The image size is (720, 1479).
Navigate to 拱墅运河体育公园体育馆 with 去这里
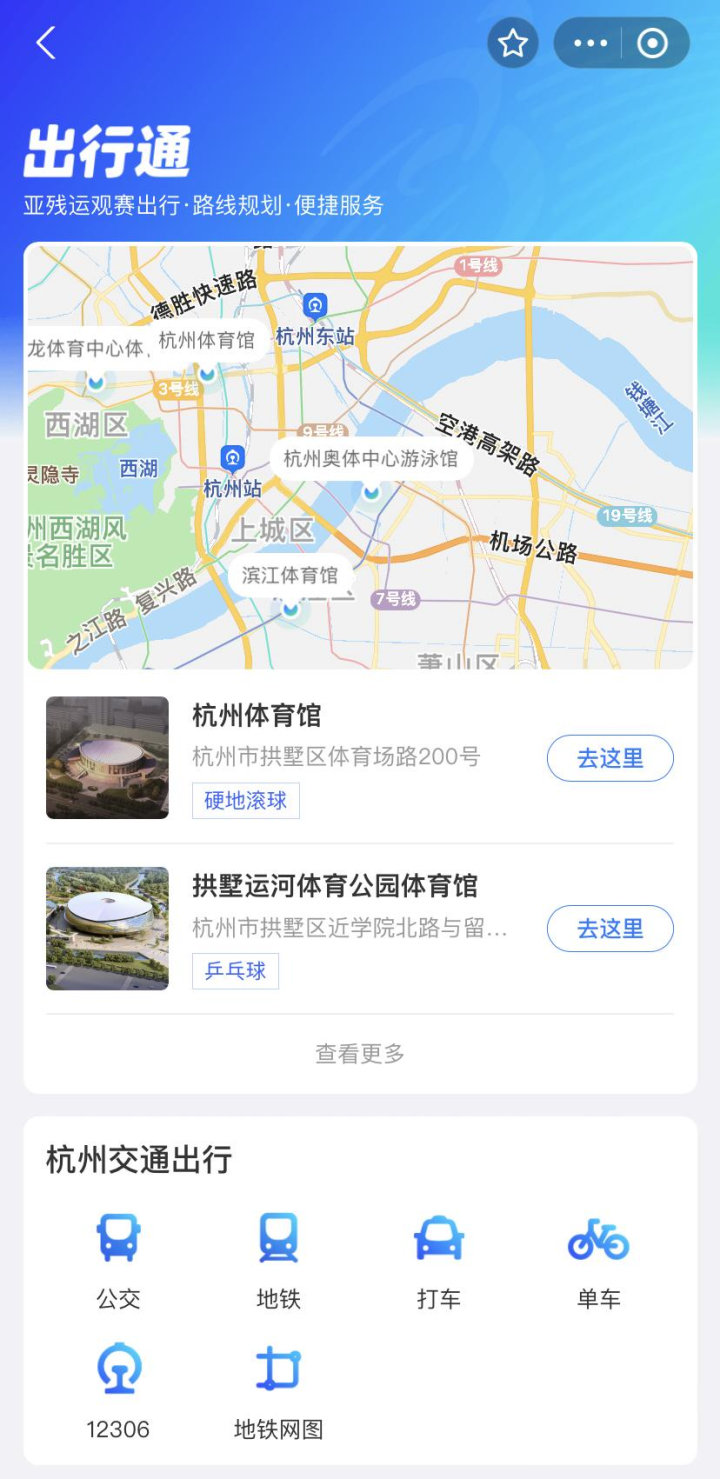pyautogui.click(x=610, y=928)
